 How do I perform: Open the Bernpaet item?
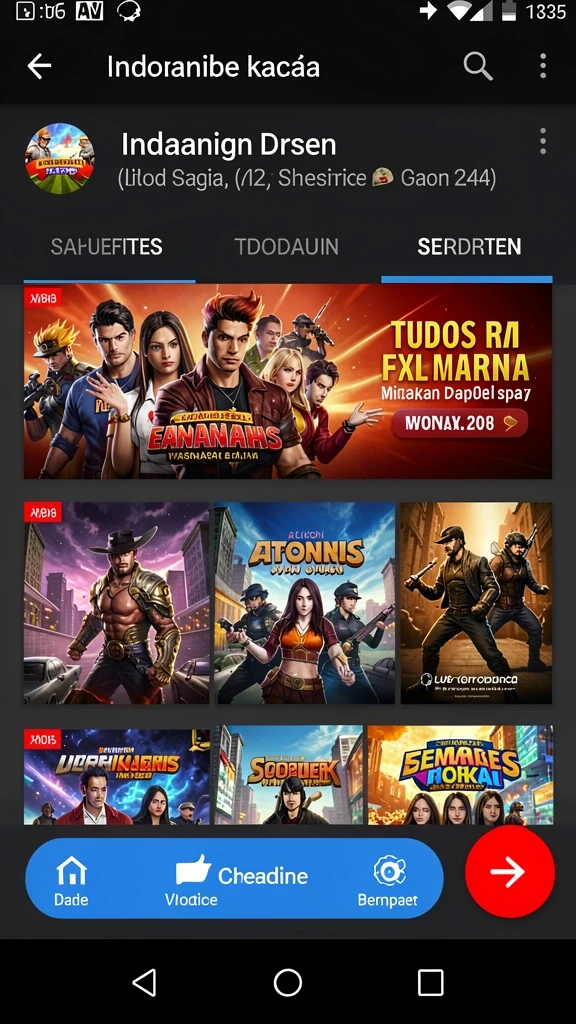388,879
